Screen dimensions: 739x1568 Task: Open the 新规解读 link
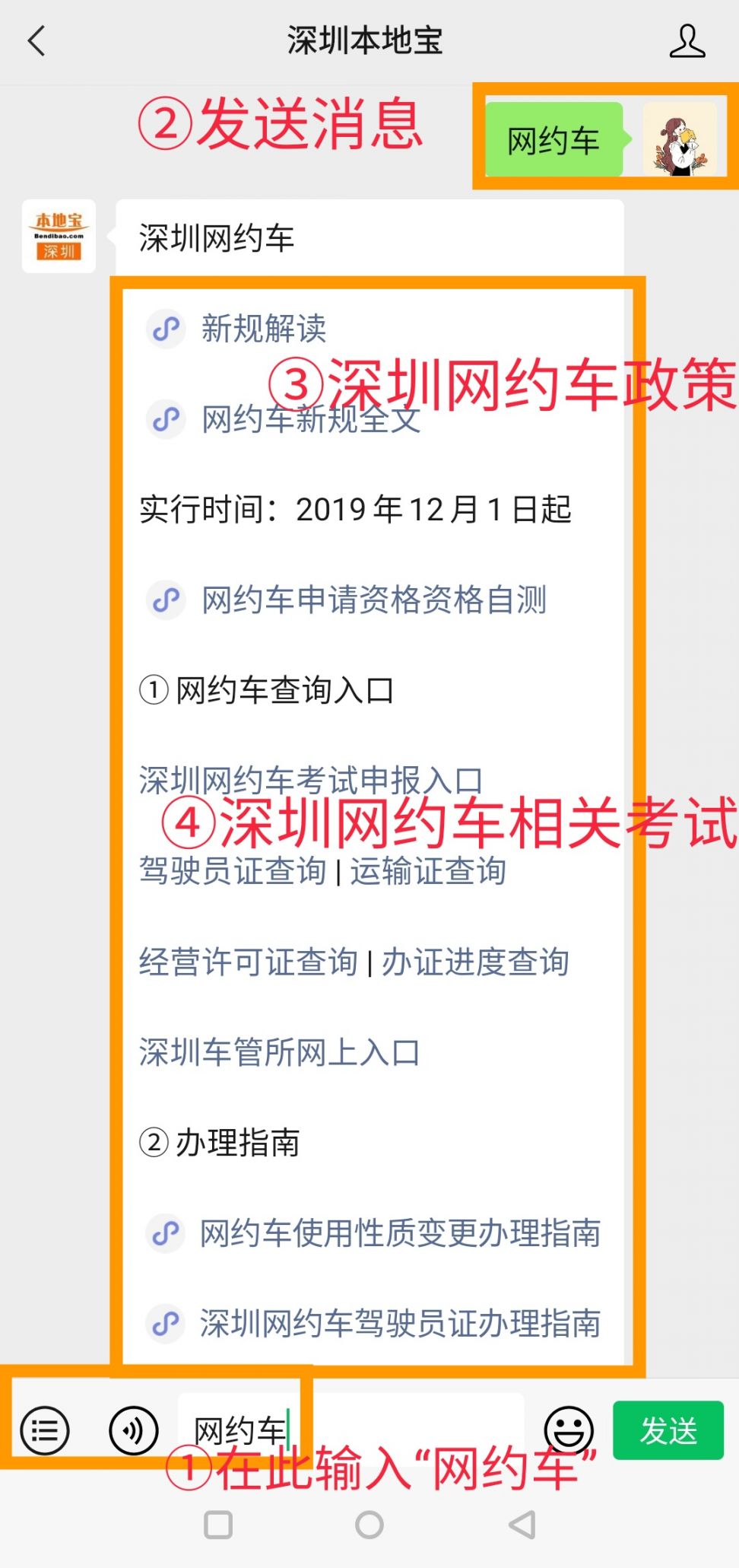tap(263, 329)
